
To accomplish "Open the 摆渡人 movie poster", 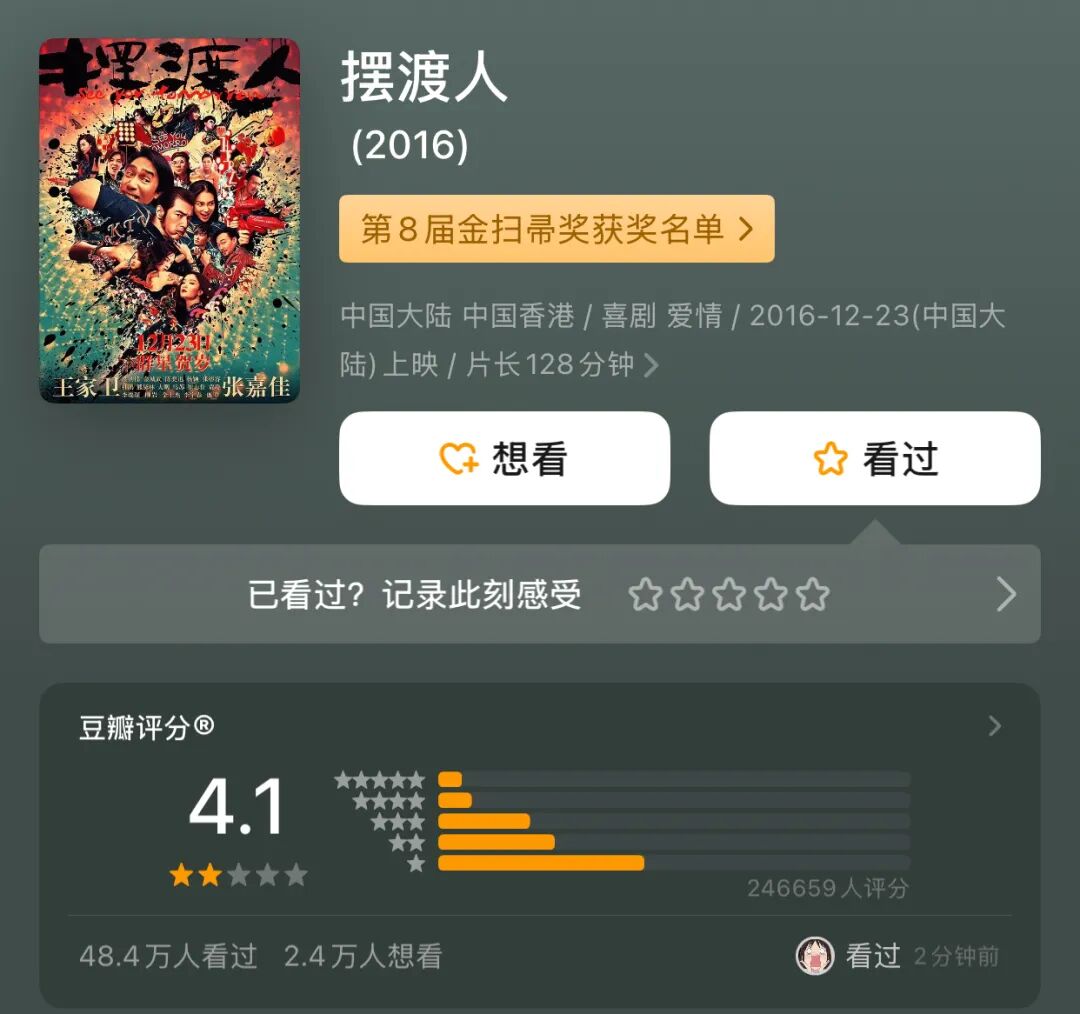I will pos(169,221).
